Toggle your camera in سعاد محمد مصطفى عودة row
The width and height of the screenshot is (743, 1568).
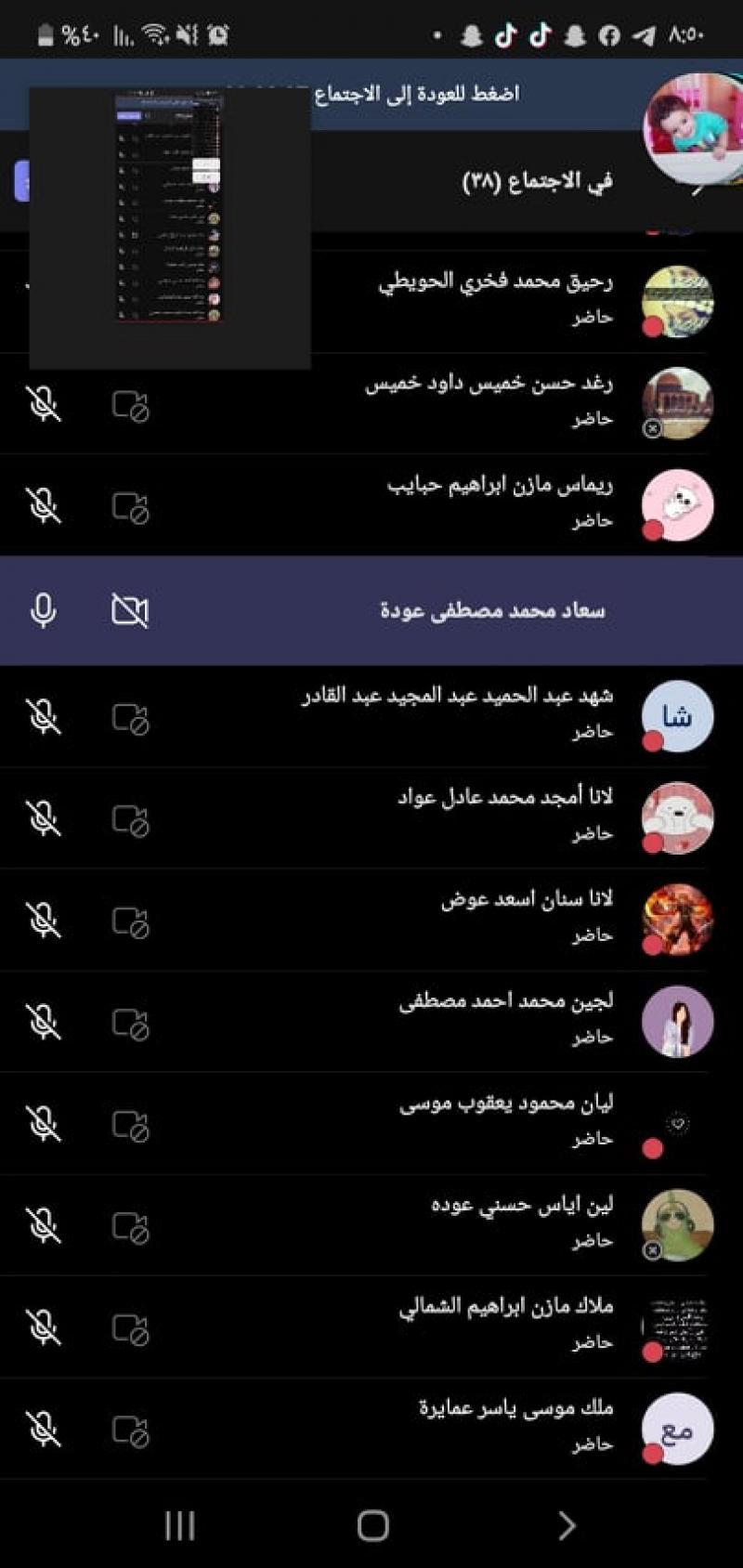pyautogui.click(x=130, y=610)
